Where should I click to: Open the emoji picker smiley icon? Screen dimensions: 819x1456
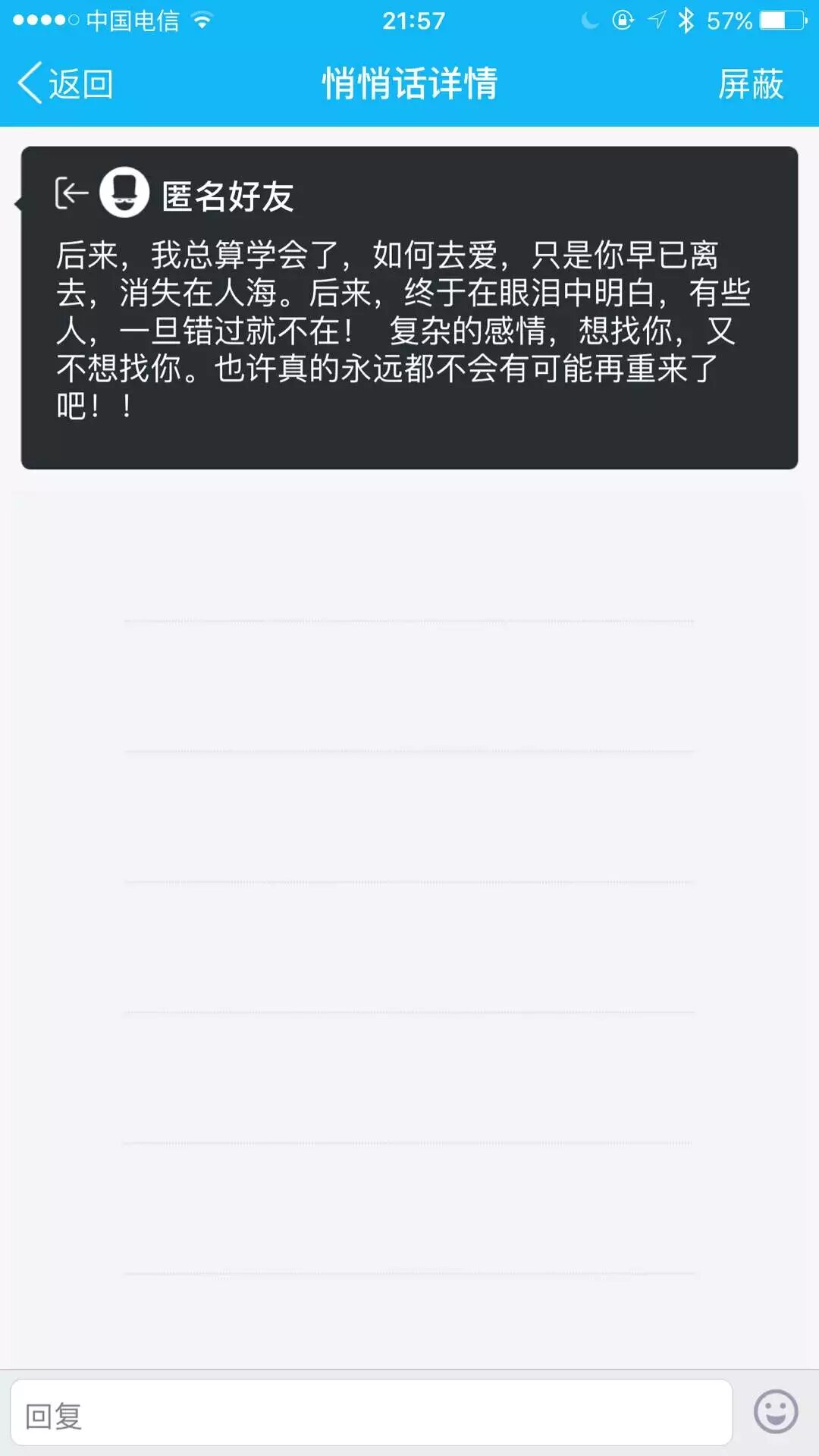[x=775, y=1412]
